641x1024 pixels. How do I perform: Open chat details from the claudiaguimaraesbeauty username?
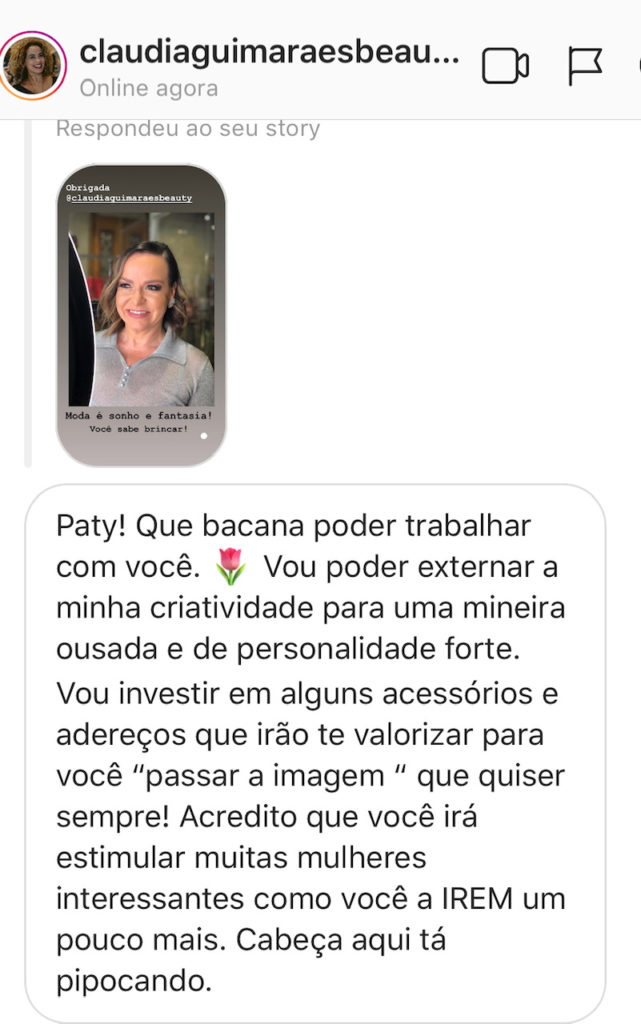(268, 52)
